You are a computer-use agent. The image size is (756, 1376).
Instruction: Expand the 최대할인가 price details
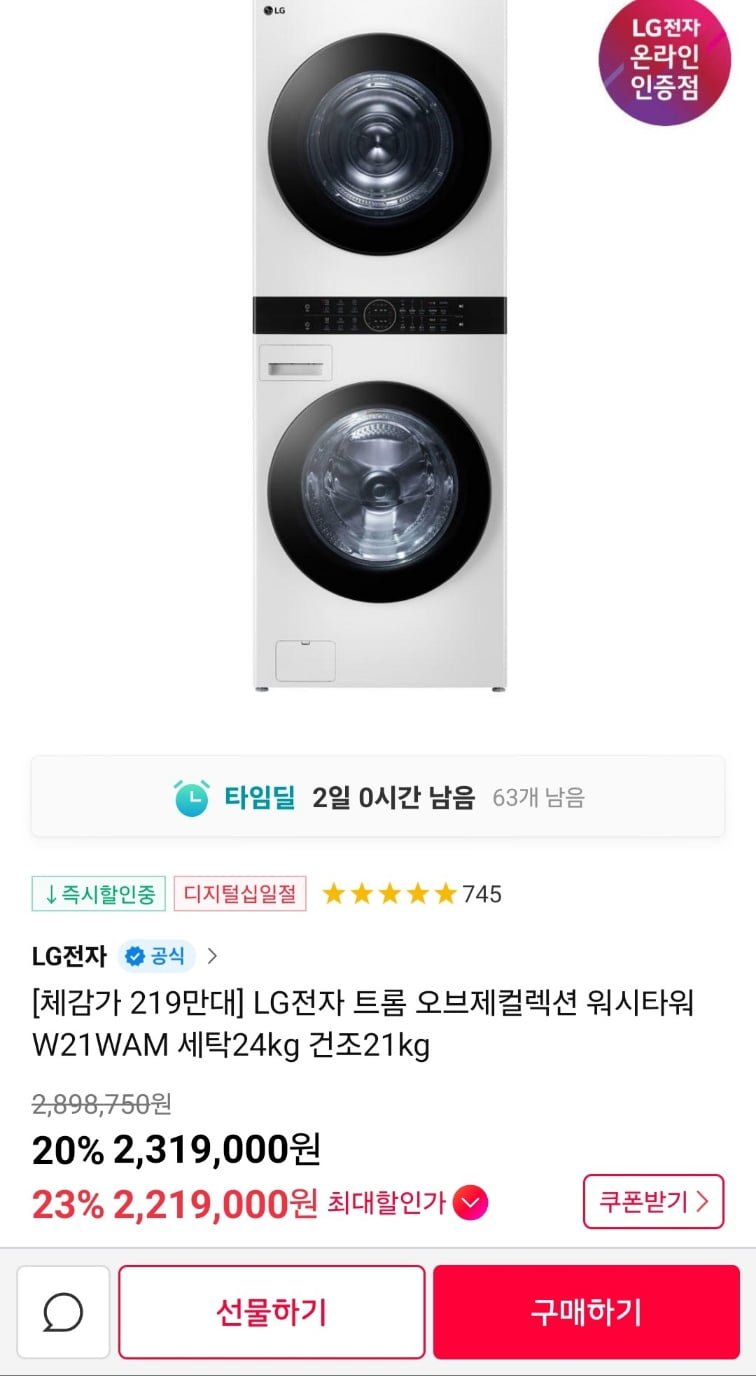coord(470,1202)
